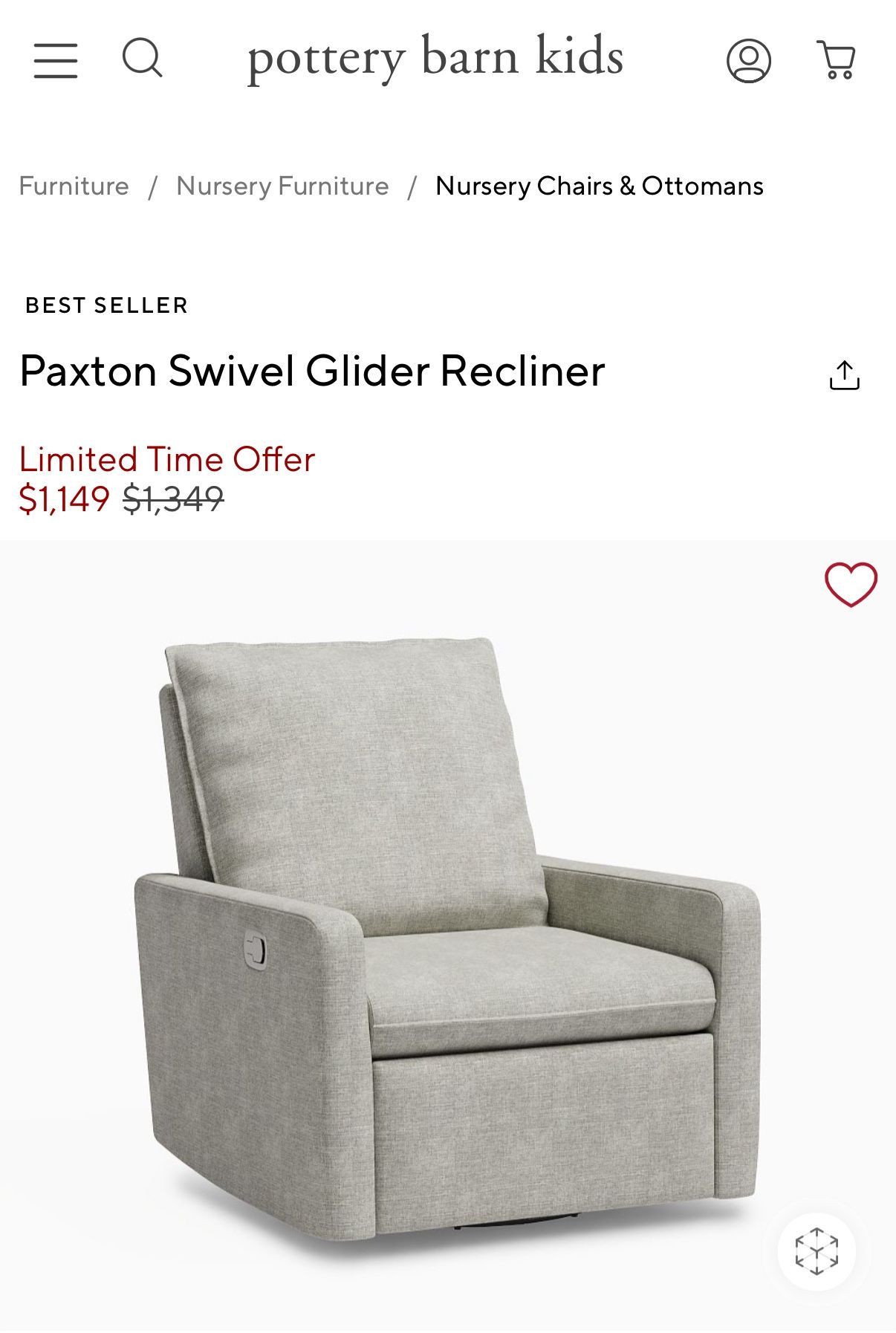Select Nursery Chairs & Ottomans breadcrumb
Image resolution: width=896 pixels, height=1333 pixels.
[599, 187]
